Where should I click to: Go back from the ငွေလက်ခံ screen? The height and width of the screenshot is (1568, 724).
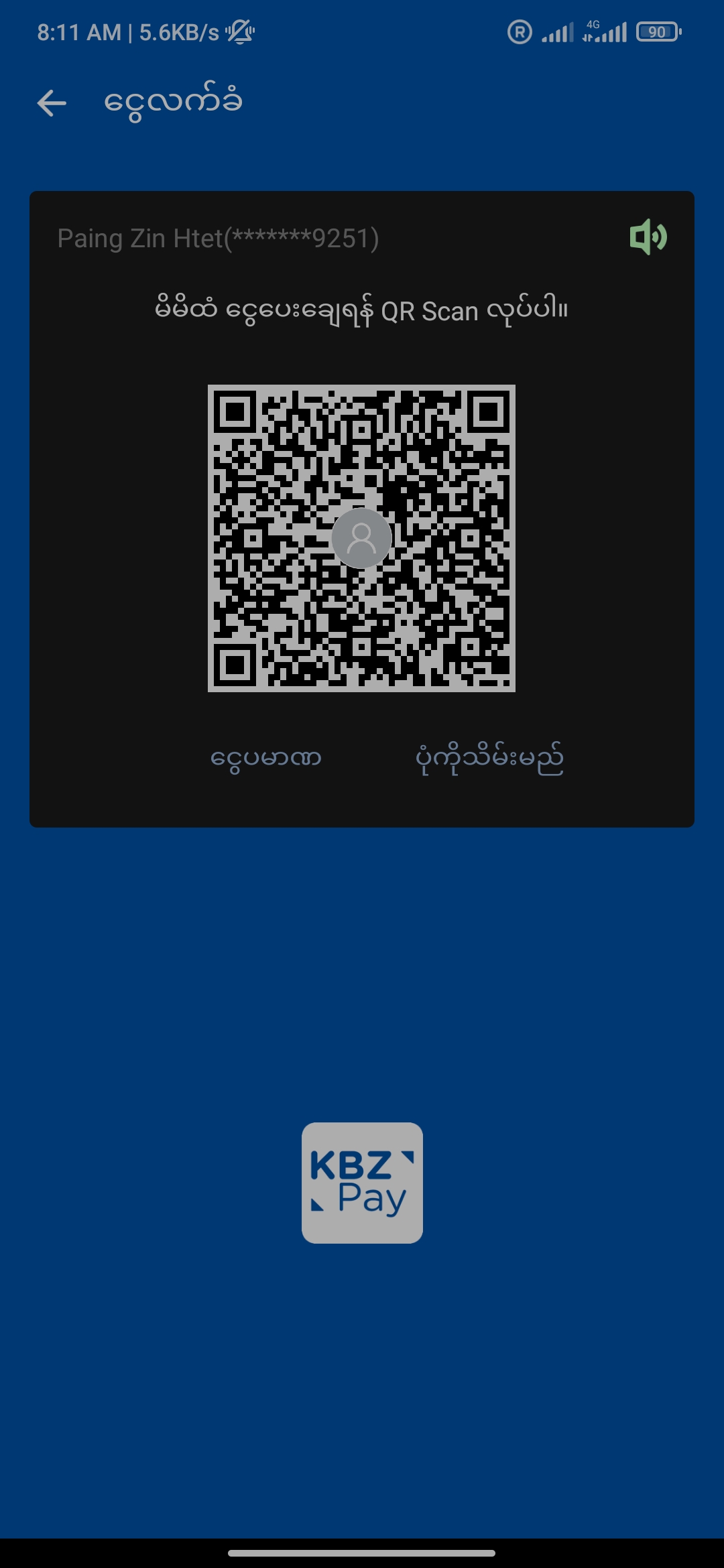pyautogui.click(x=52, y=103)
